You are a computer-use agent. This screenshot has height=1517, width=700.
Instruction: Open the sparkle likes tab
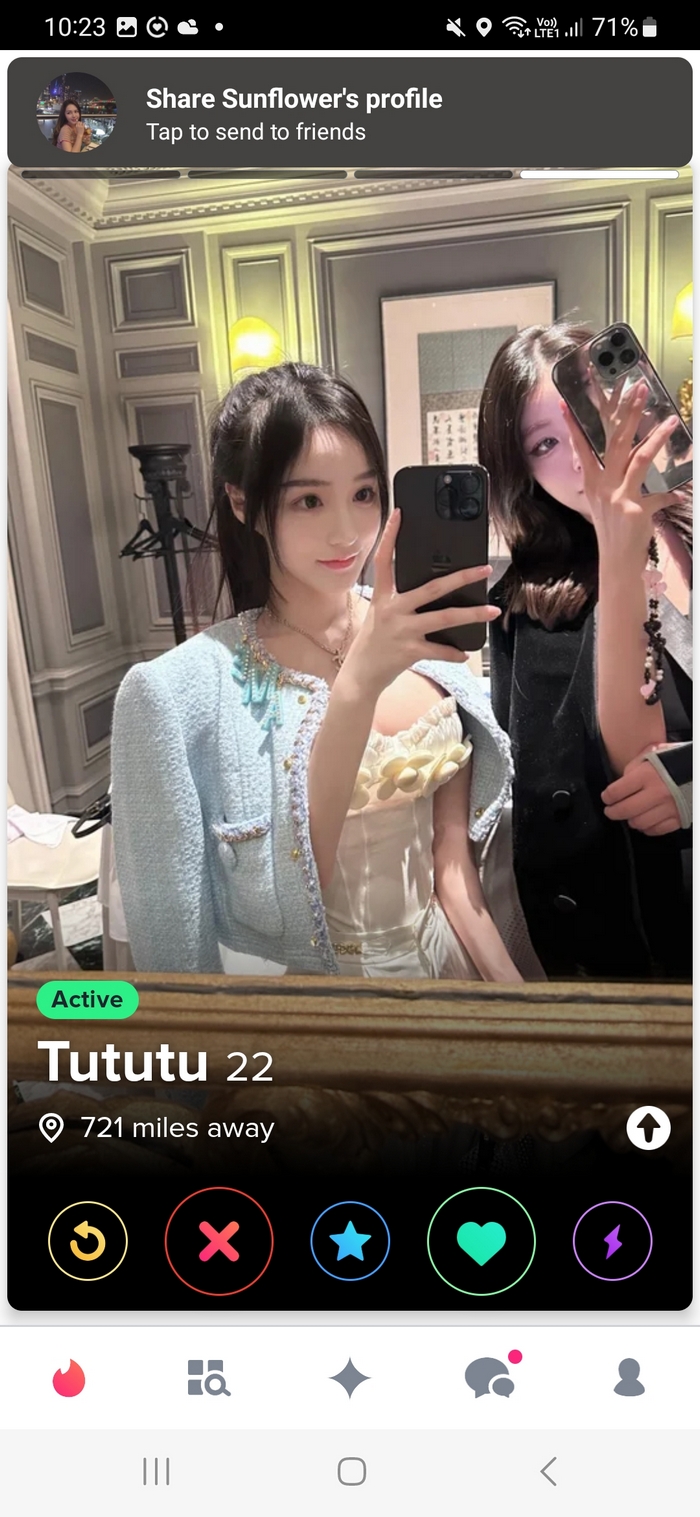click(x=350, y=1378)
